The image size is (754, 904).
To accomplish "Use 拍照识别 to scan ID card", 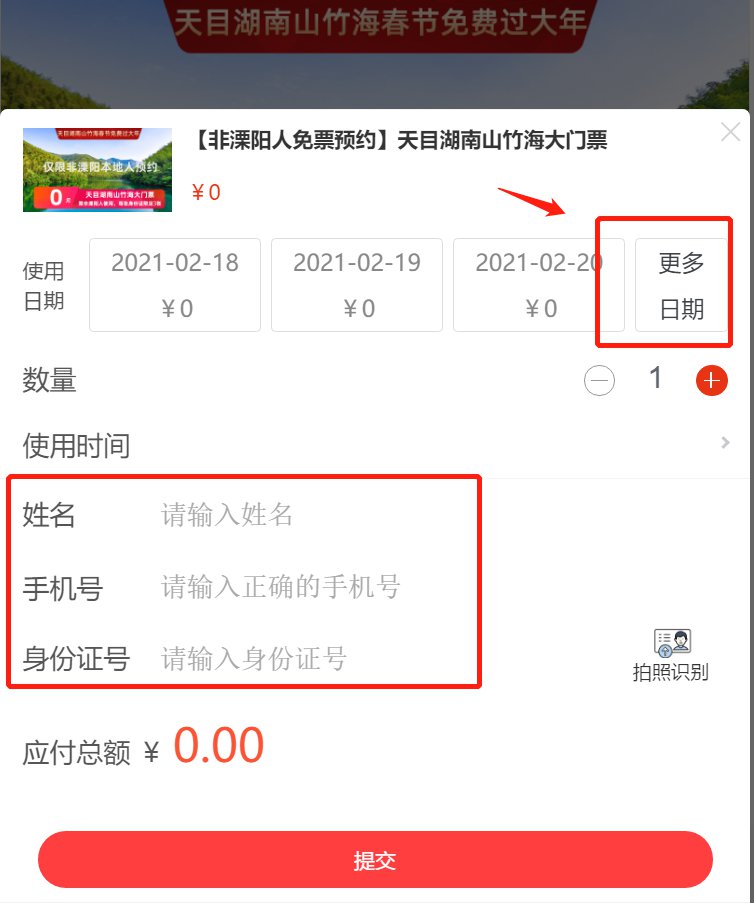I will coord(671,655).
